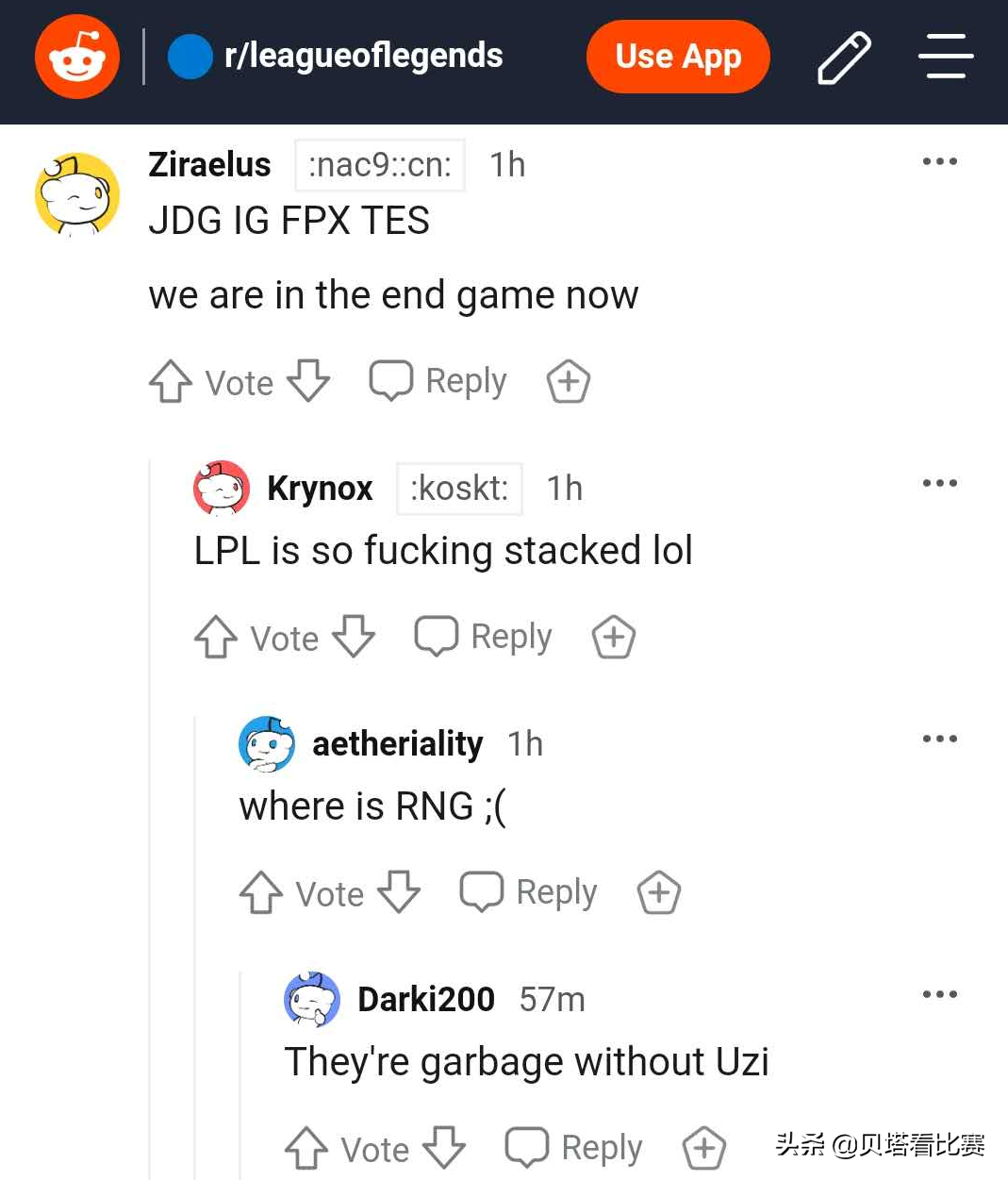Open the Reddit home logo
The image size is (1008, 1180).
[x=76, y=57]
